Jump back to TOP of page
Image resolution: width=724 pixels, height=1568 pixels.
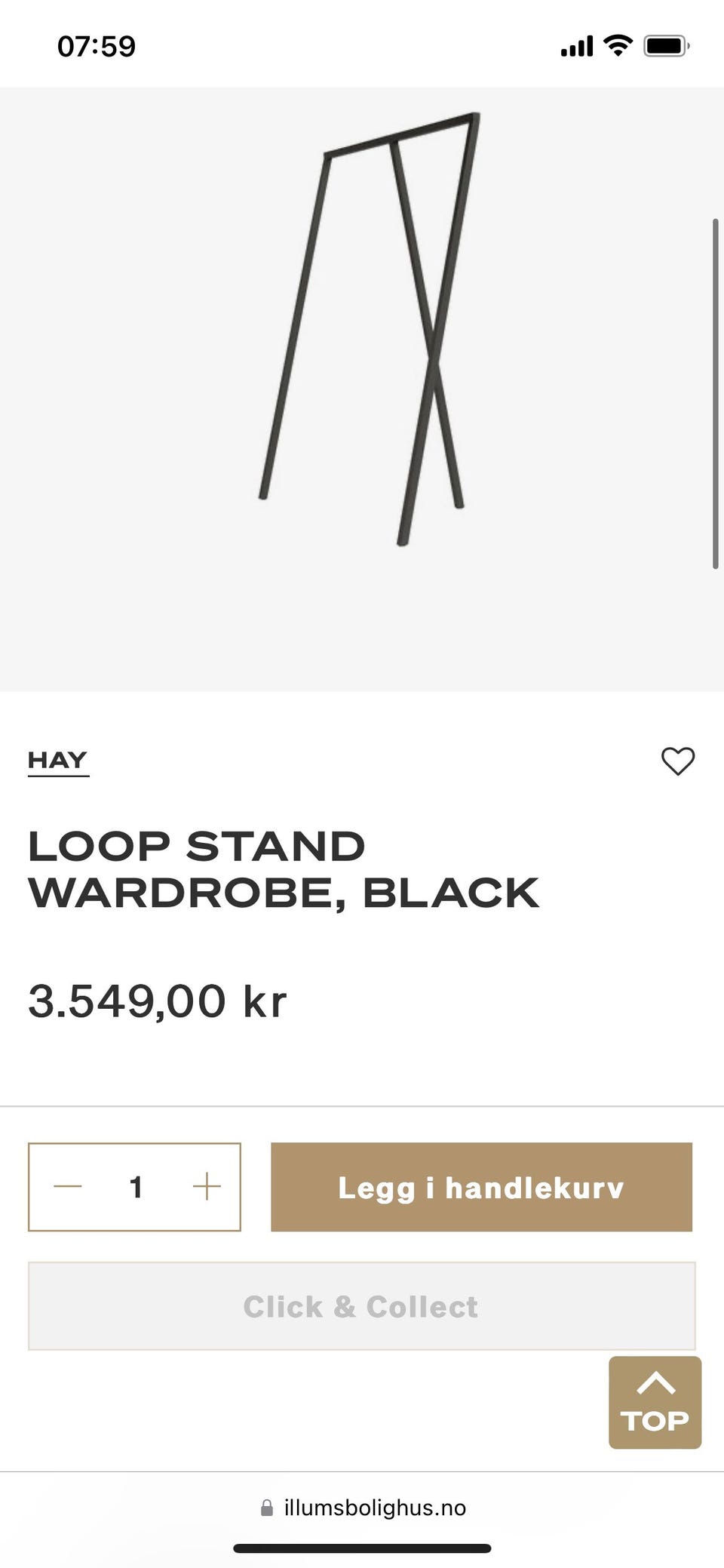(655, 1402)
